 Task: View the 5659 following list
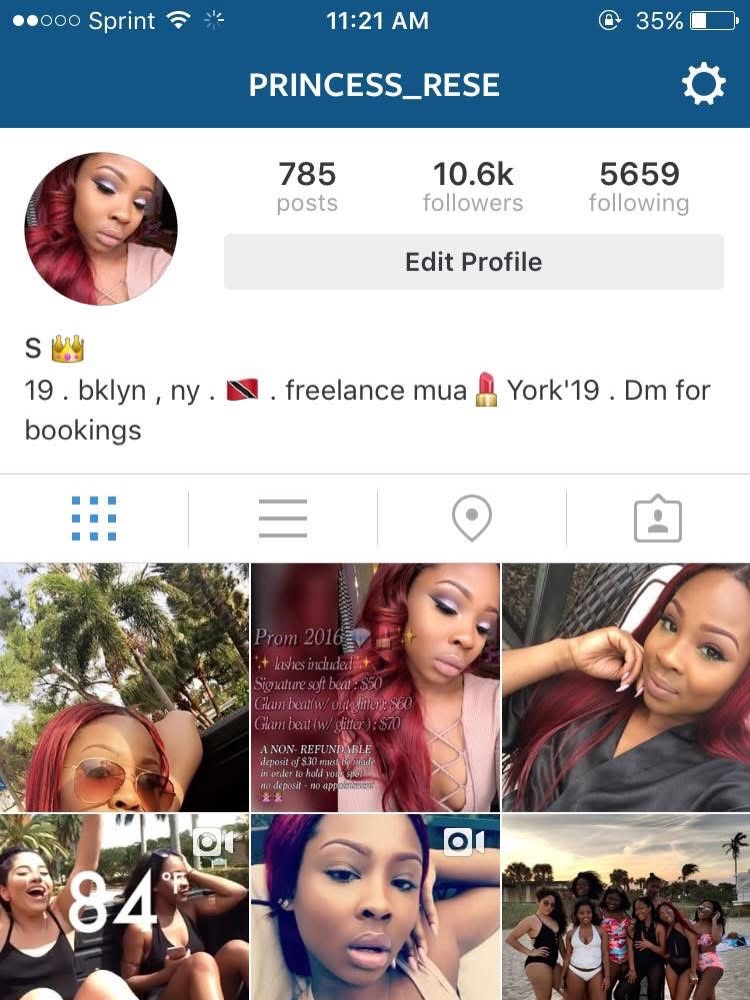[x=638, y=187]
